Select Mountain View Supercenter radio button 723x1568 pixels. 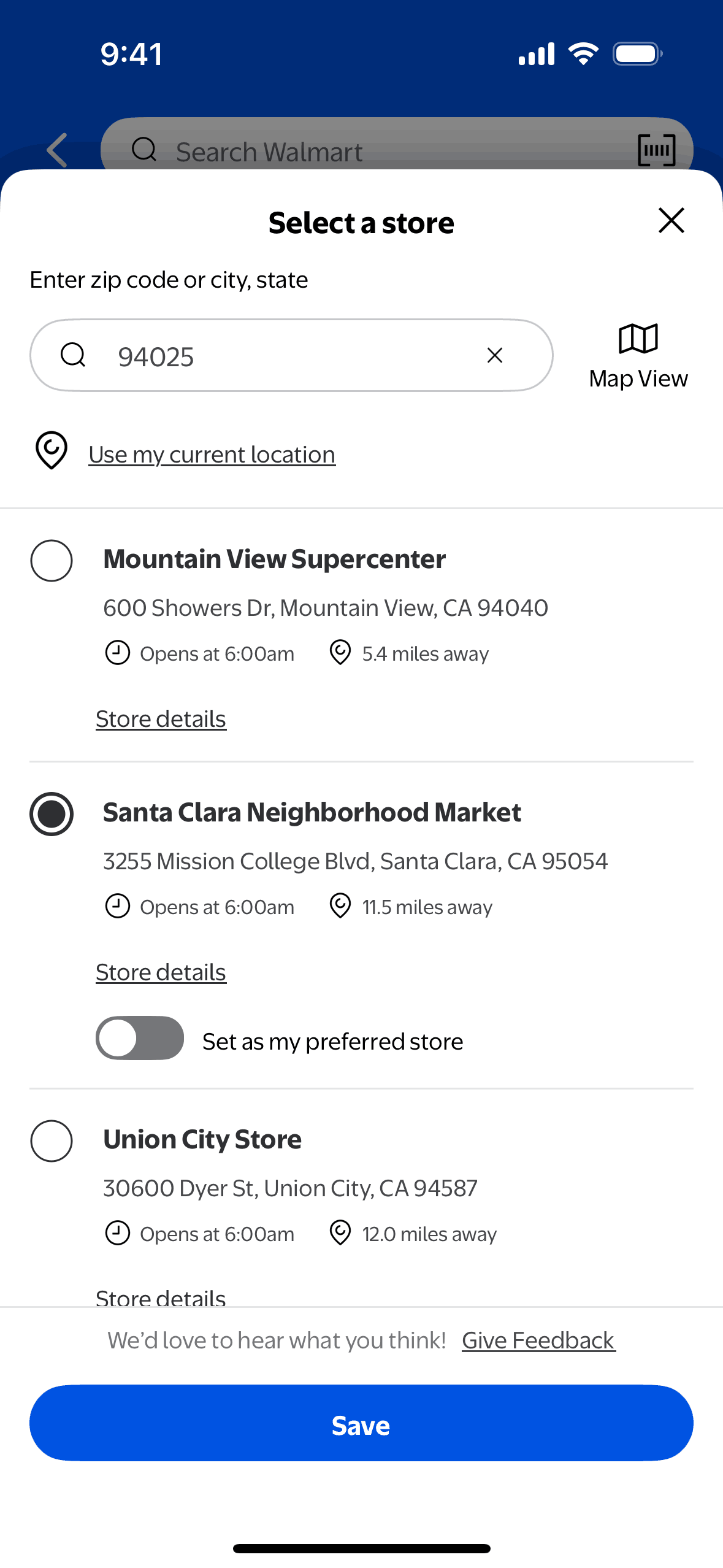52,560
